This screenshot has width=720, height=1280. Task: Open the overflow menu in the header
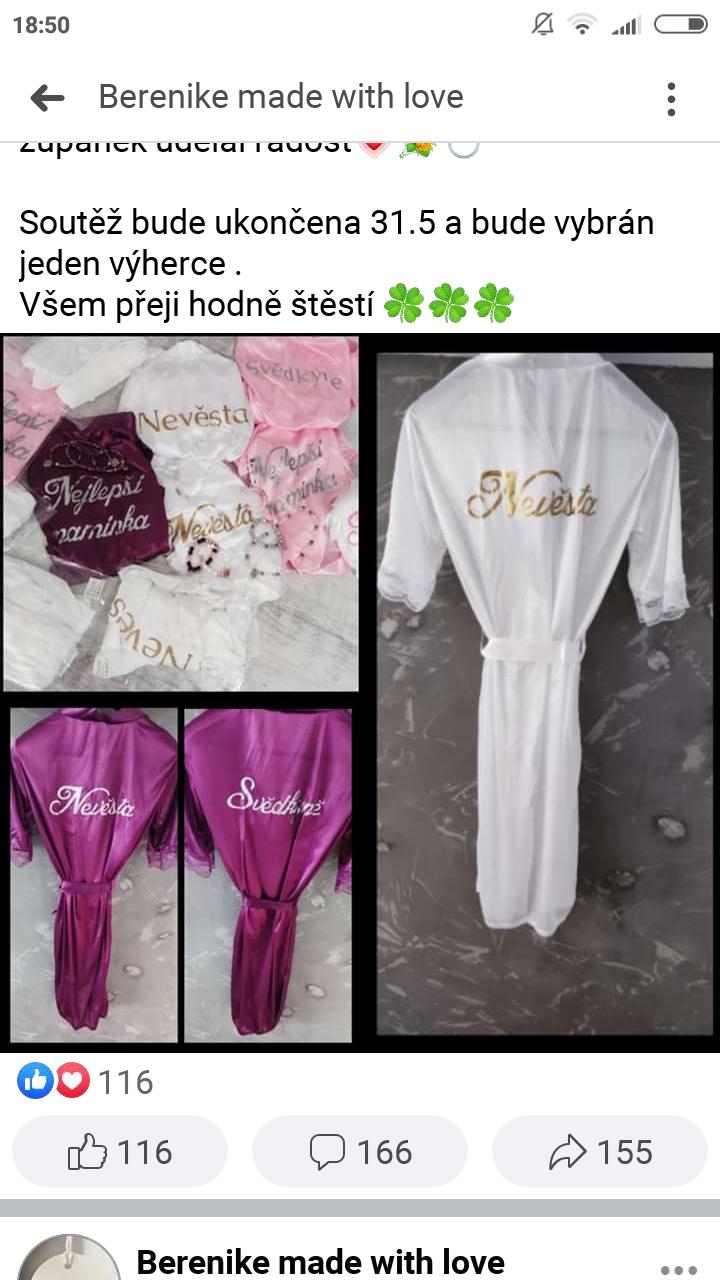[671, 98]
